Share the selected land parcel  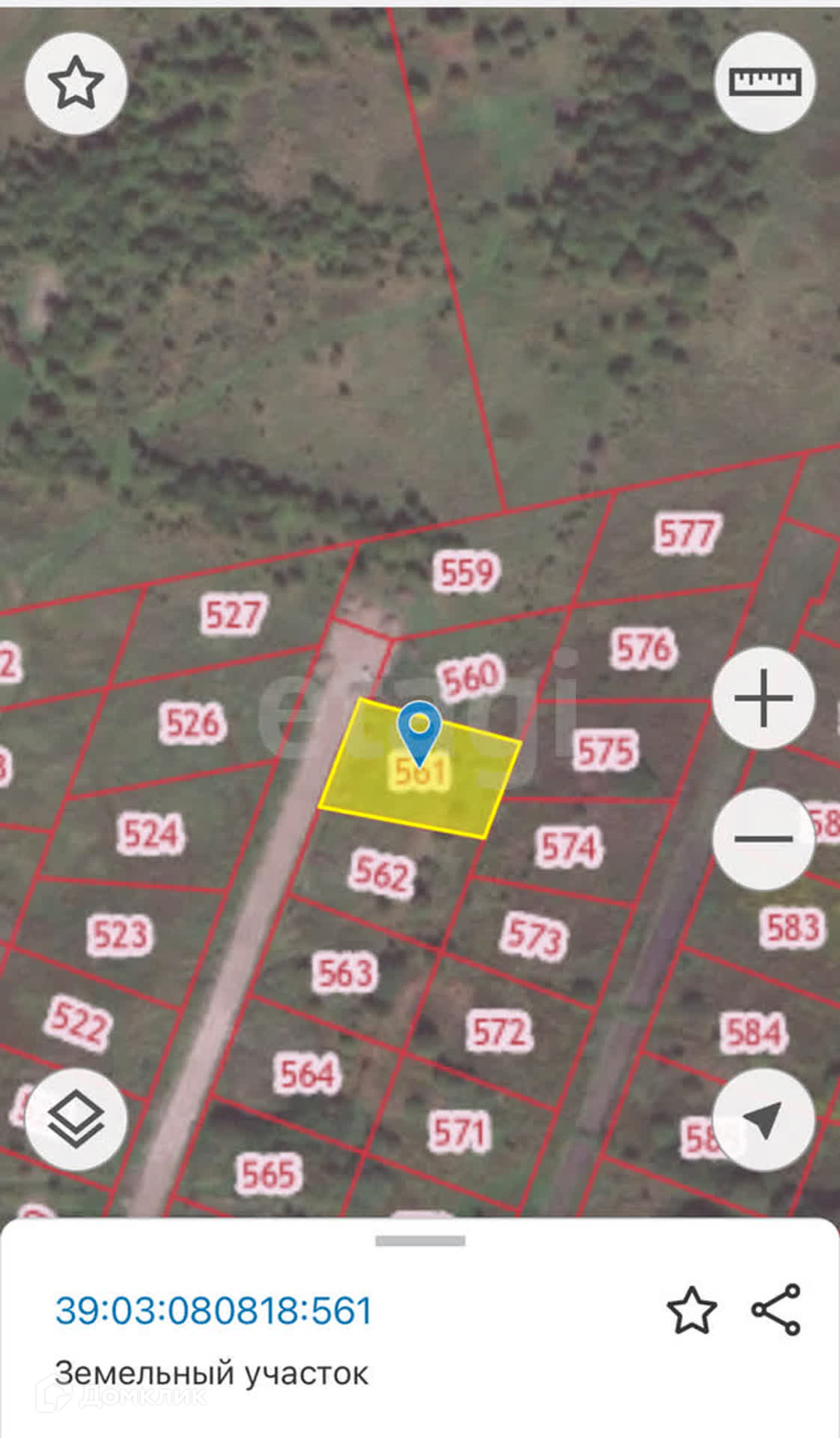pyautogui.click(x=776, y=1310)
